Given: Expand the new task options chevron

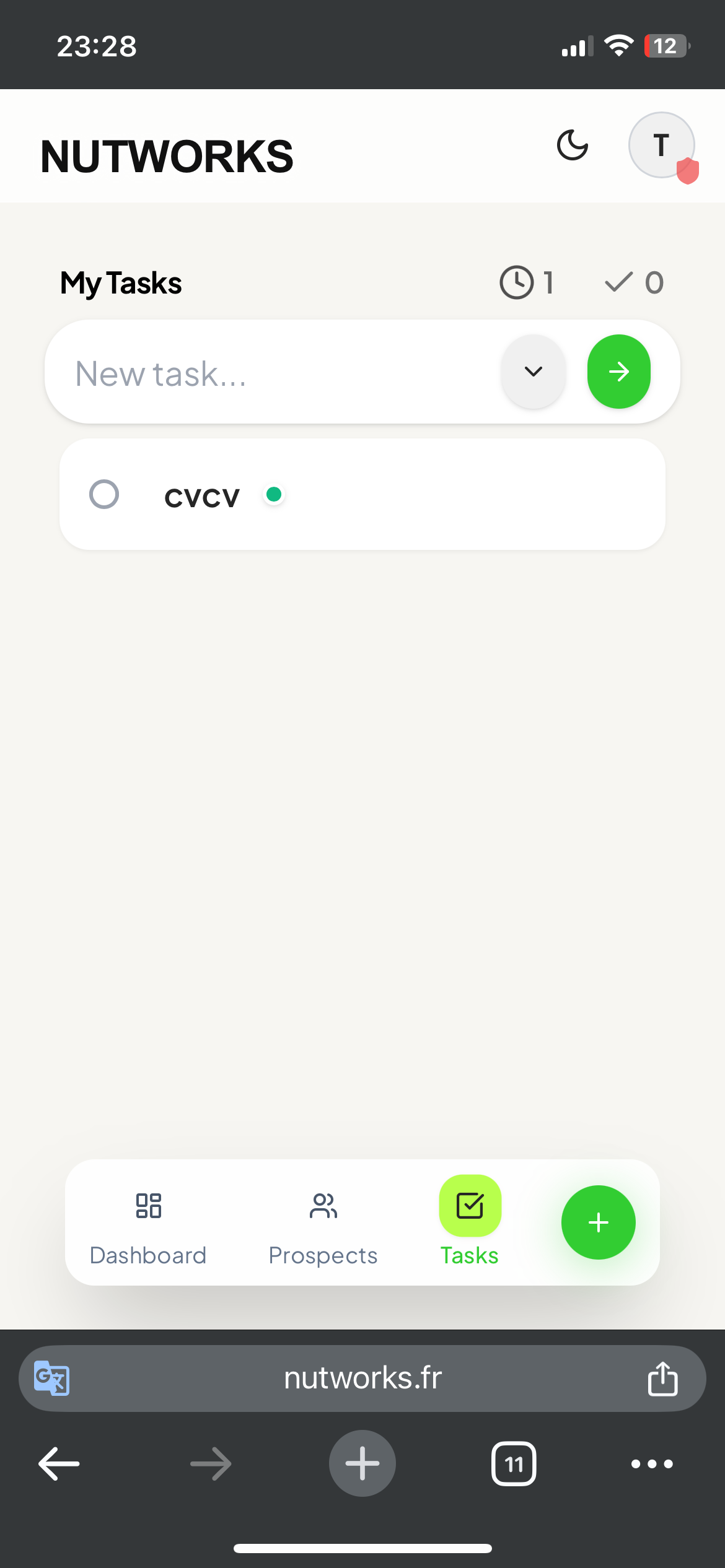Looking at the screenshot, I should [533, 372].
